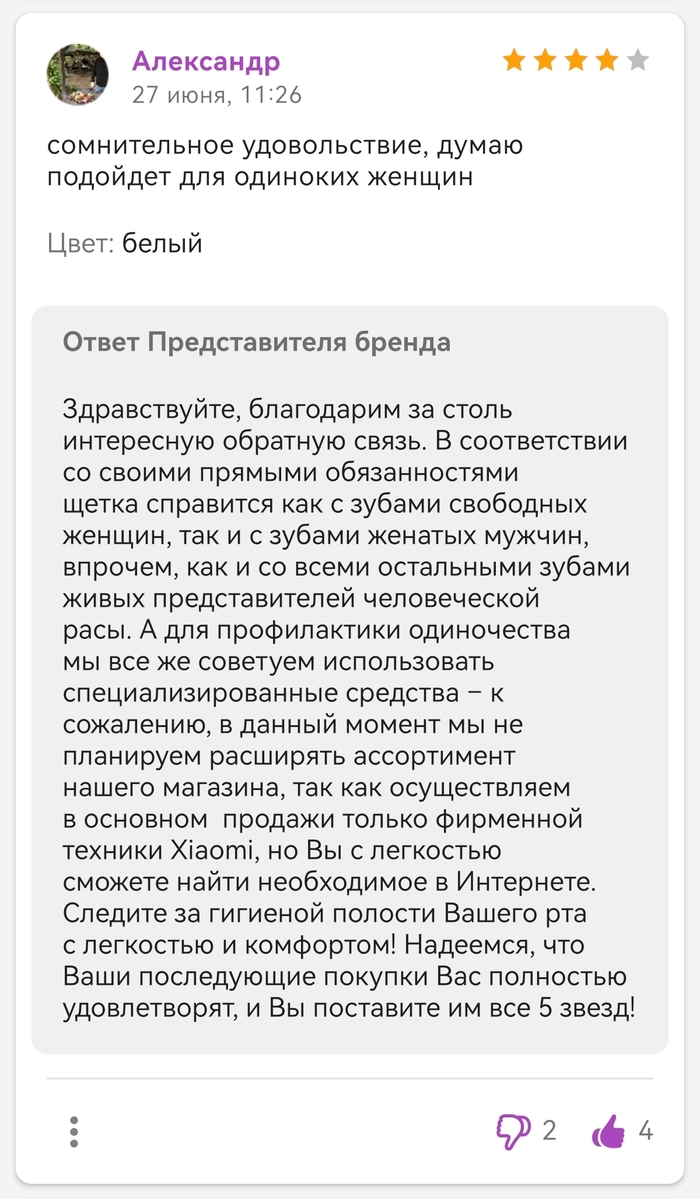The image size is (700, 1199).
Task: Dislike Александр's review with thumbs down
Action: (513, 1131)
